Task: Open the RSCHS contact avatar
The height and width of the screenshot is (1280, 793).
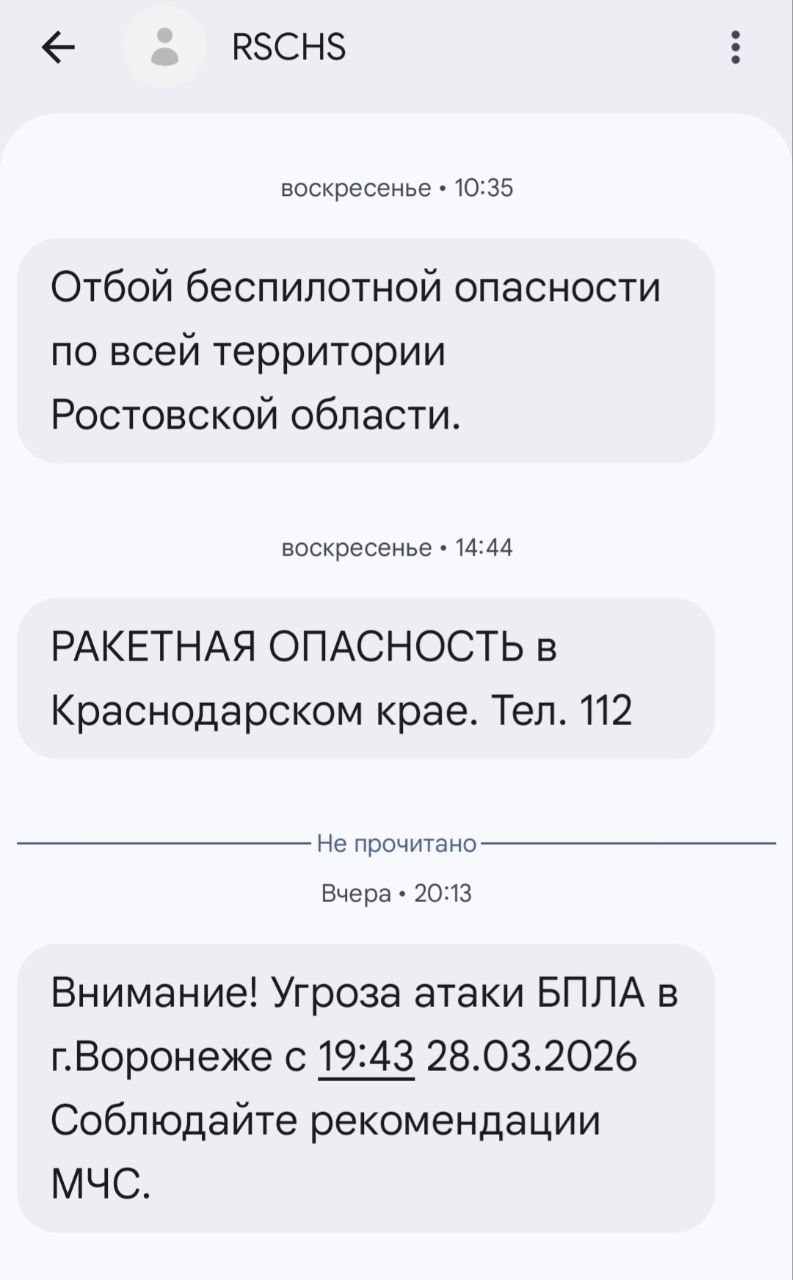Action: (165, 47)
